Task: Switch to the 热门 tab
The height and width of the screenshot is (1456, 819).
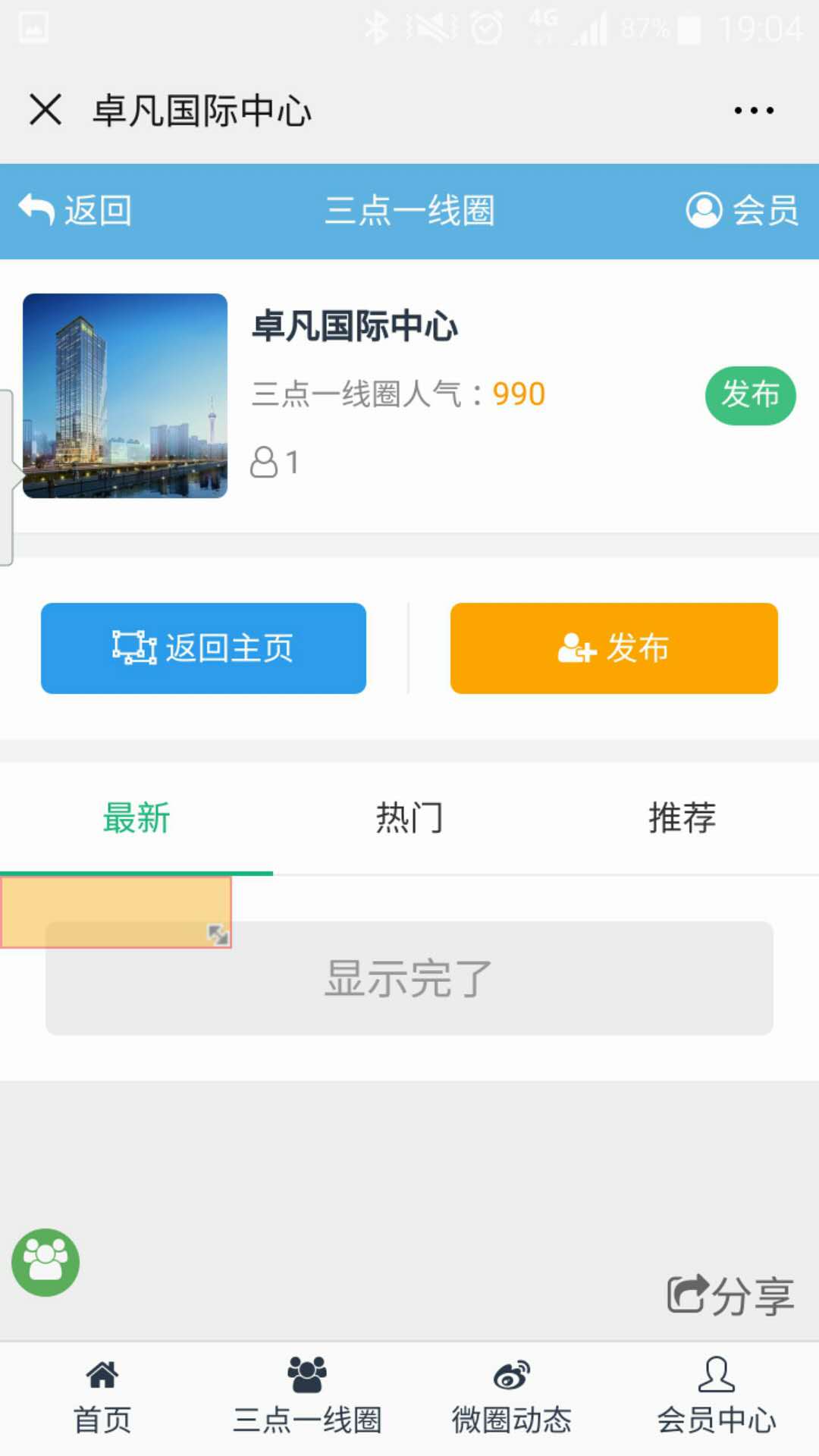Action: point(409,818)
